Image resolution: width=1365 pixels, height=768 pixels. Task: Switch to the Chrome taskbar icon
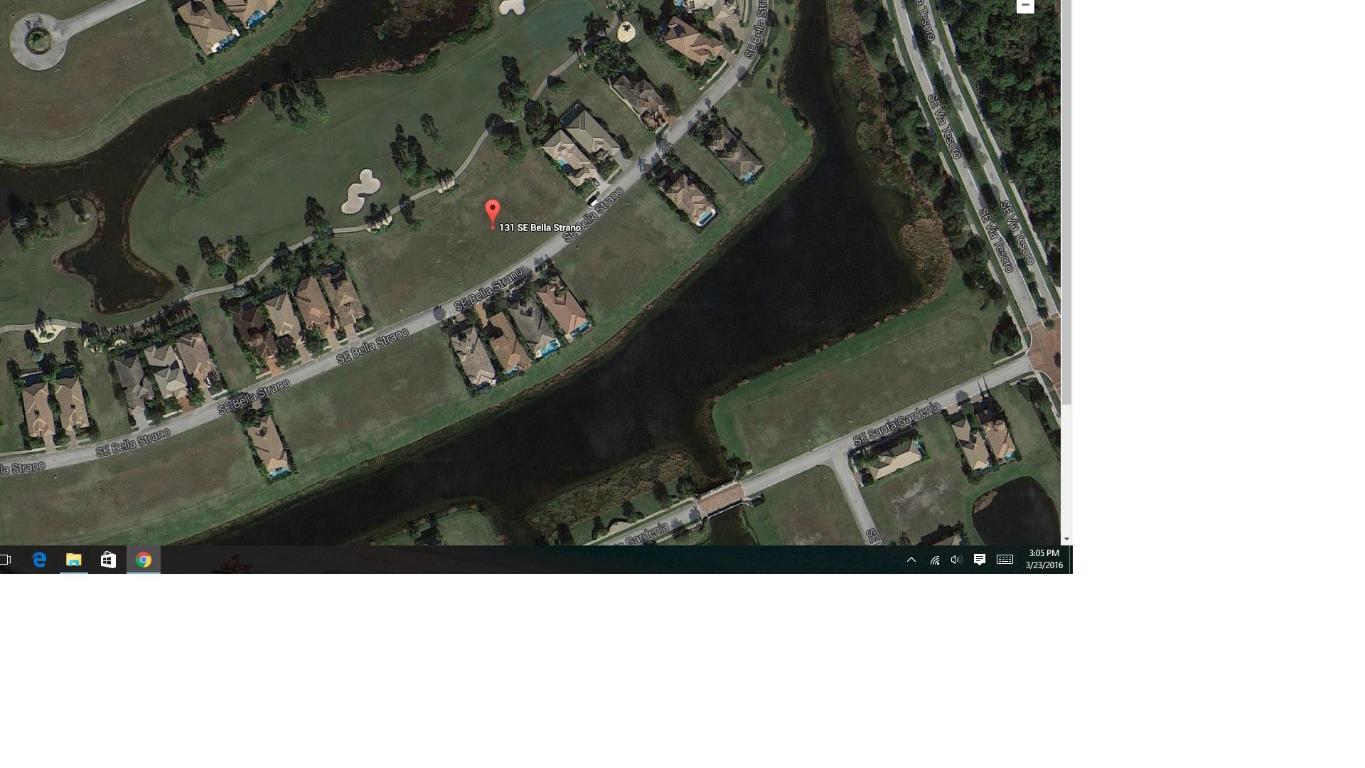coord(143,560)
